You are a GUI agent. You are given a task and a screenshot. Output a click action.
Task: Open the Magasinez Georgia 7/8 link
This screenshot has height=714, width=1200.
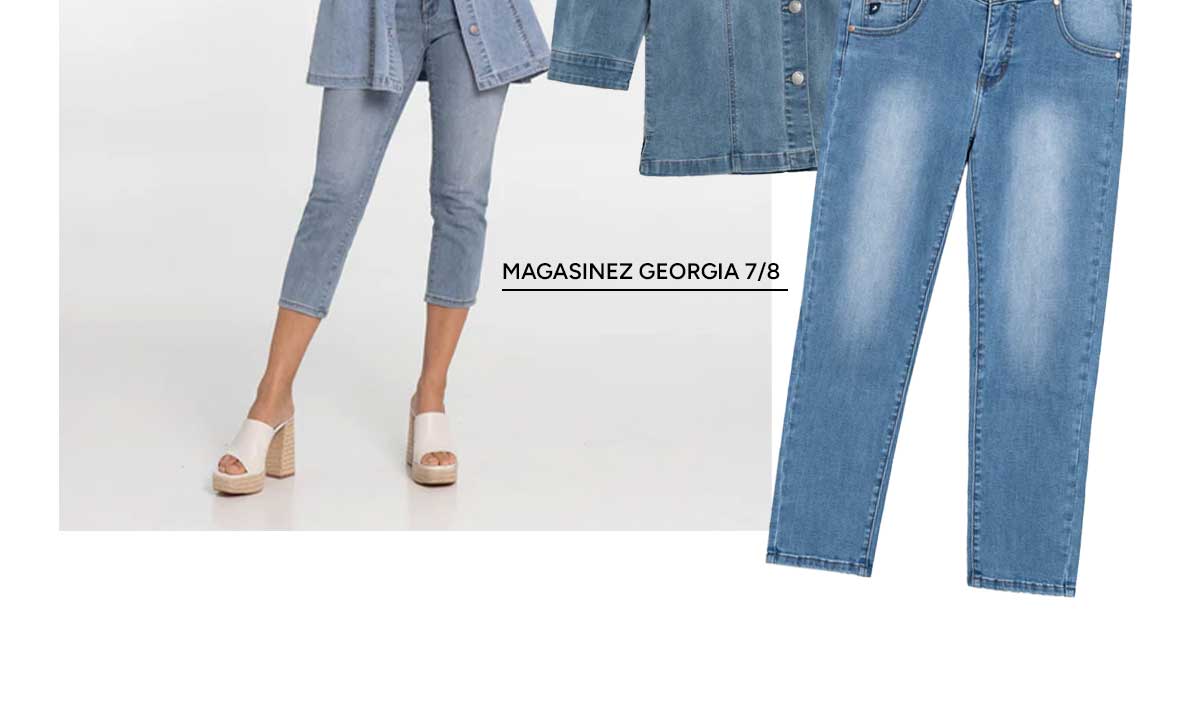click(643, 272)
